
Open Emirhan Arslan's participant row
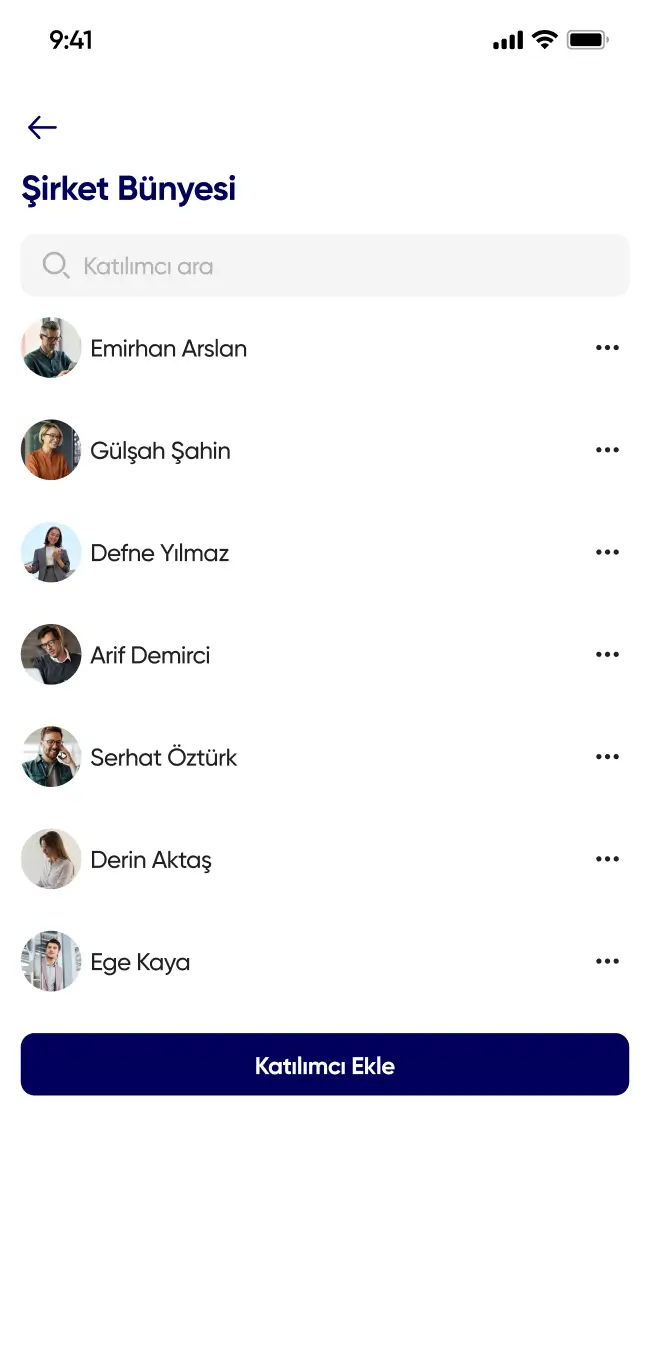pyautogui.click(x=168, y=349)
